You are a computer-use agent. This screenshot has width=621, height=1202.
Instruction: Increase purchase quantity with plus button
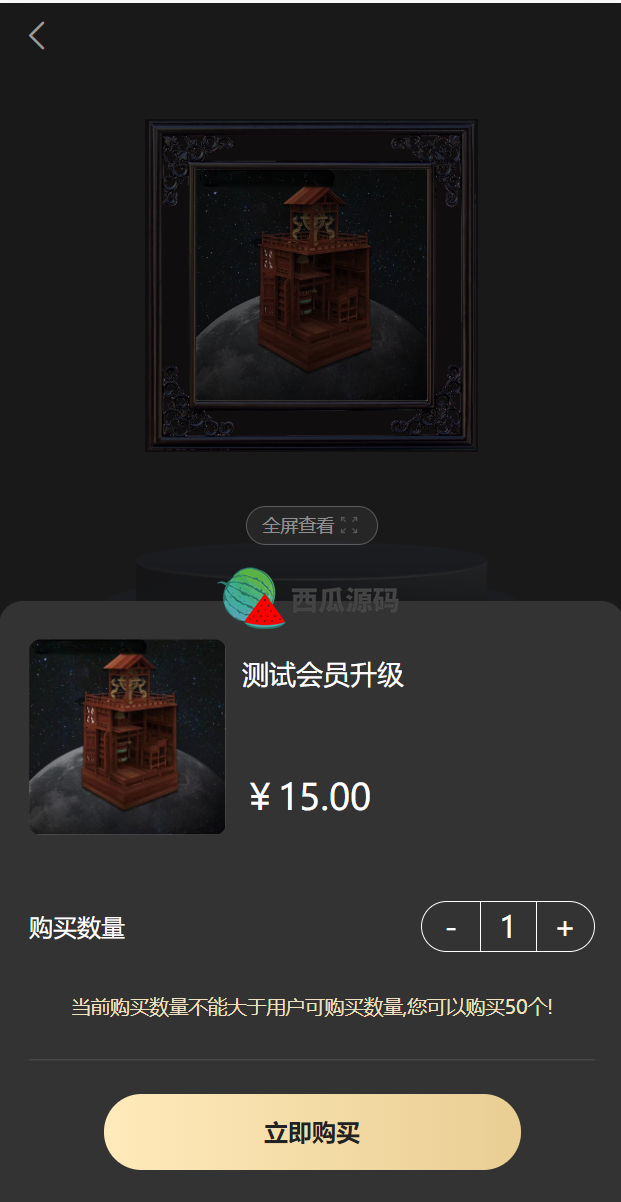[565, 927]
